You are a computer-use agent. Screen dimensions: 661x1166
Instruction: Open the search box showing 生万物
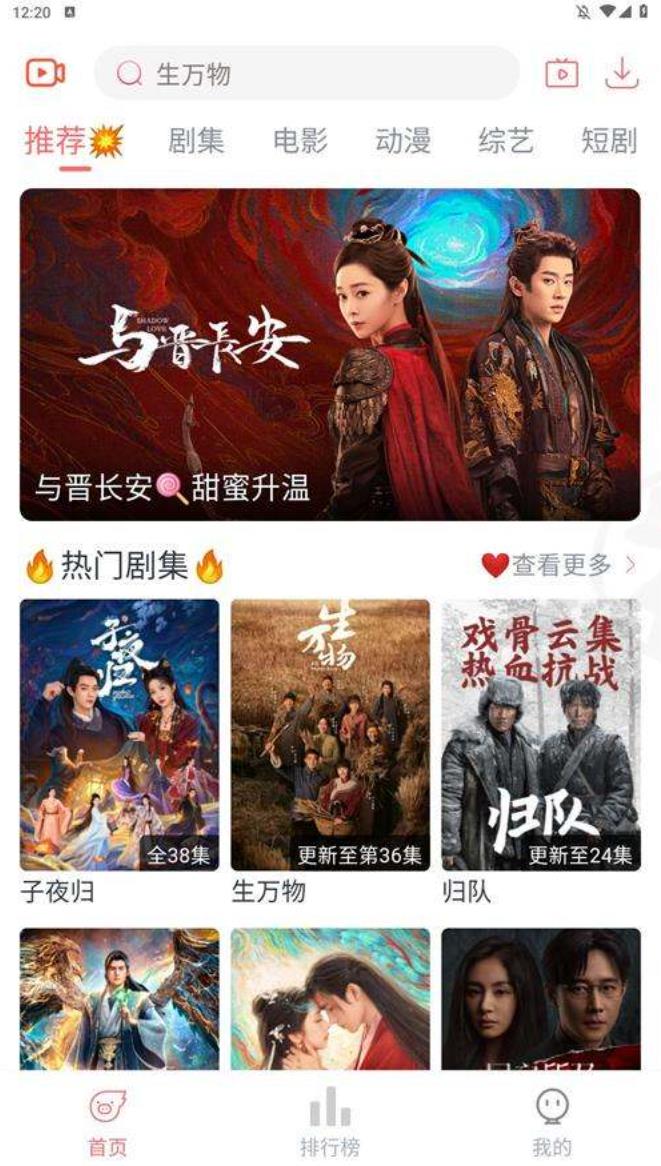[x=306, y=74]
